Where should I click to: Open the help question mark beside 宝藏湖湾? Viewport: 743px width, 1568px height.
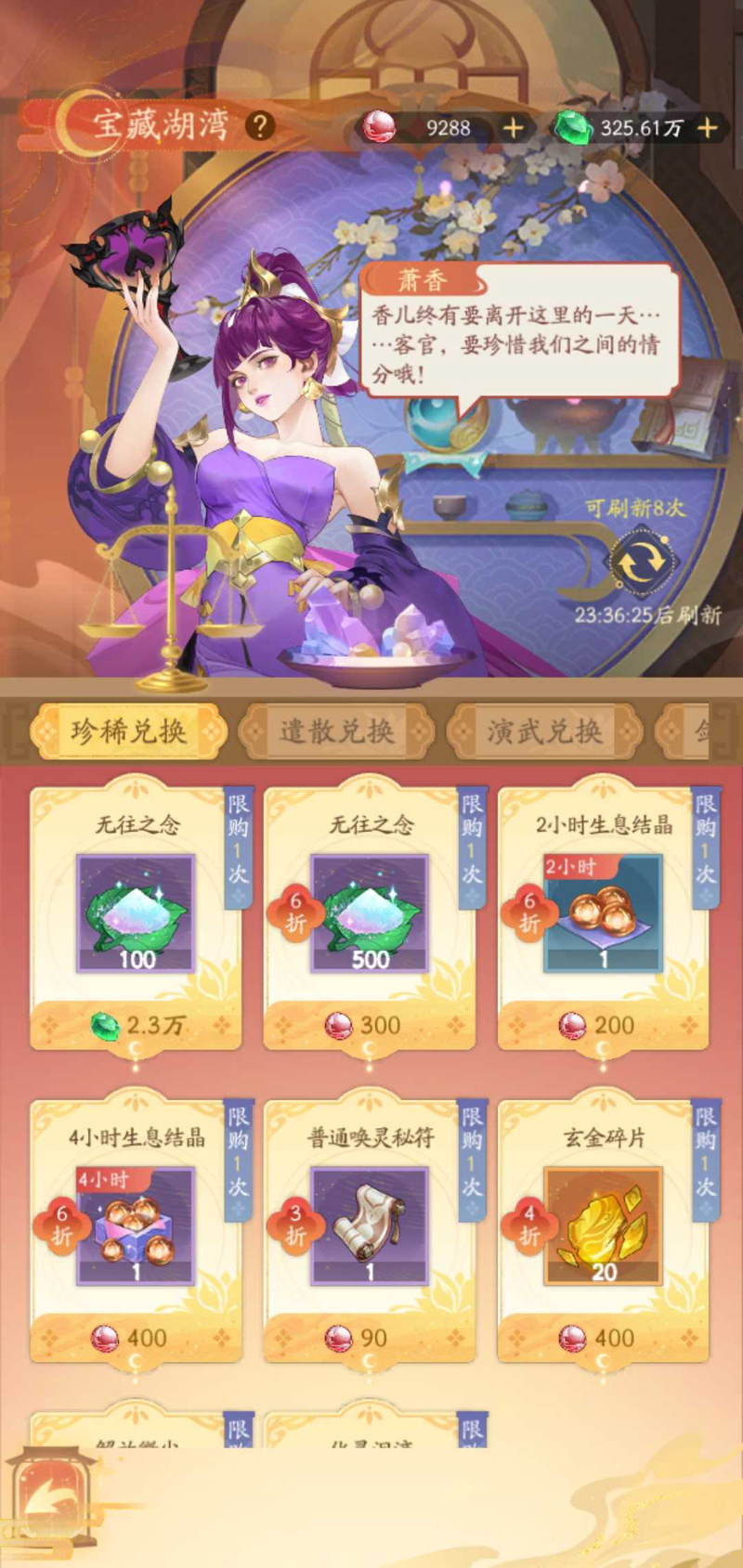[x=261, y=125]
